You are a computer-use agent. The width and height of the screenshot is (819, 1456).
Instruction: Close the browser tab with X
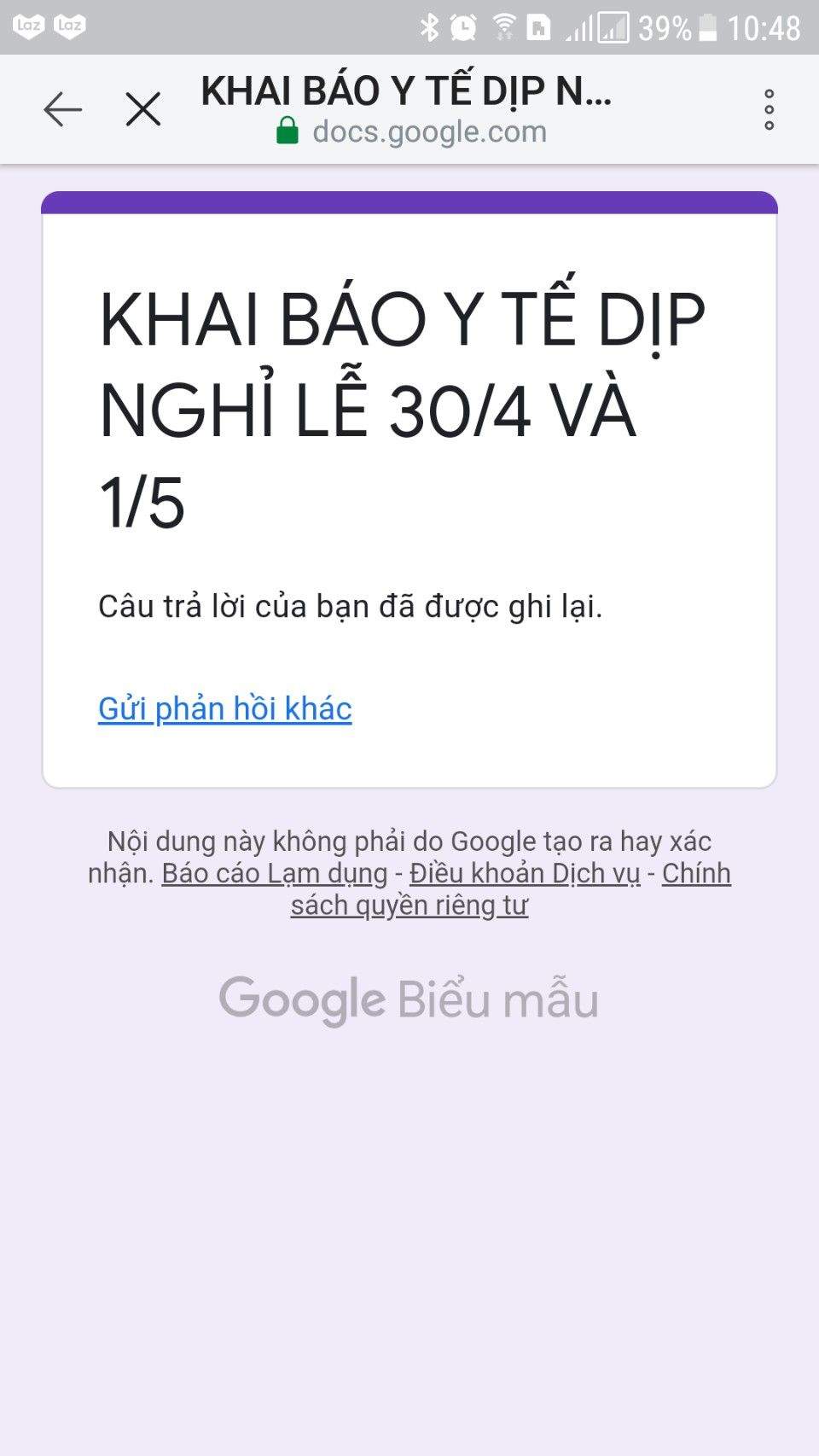143,110
